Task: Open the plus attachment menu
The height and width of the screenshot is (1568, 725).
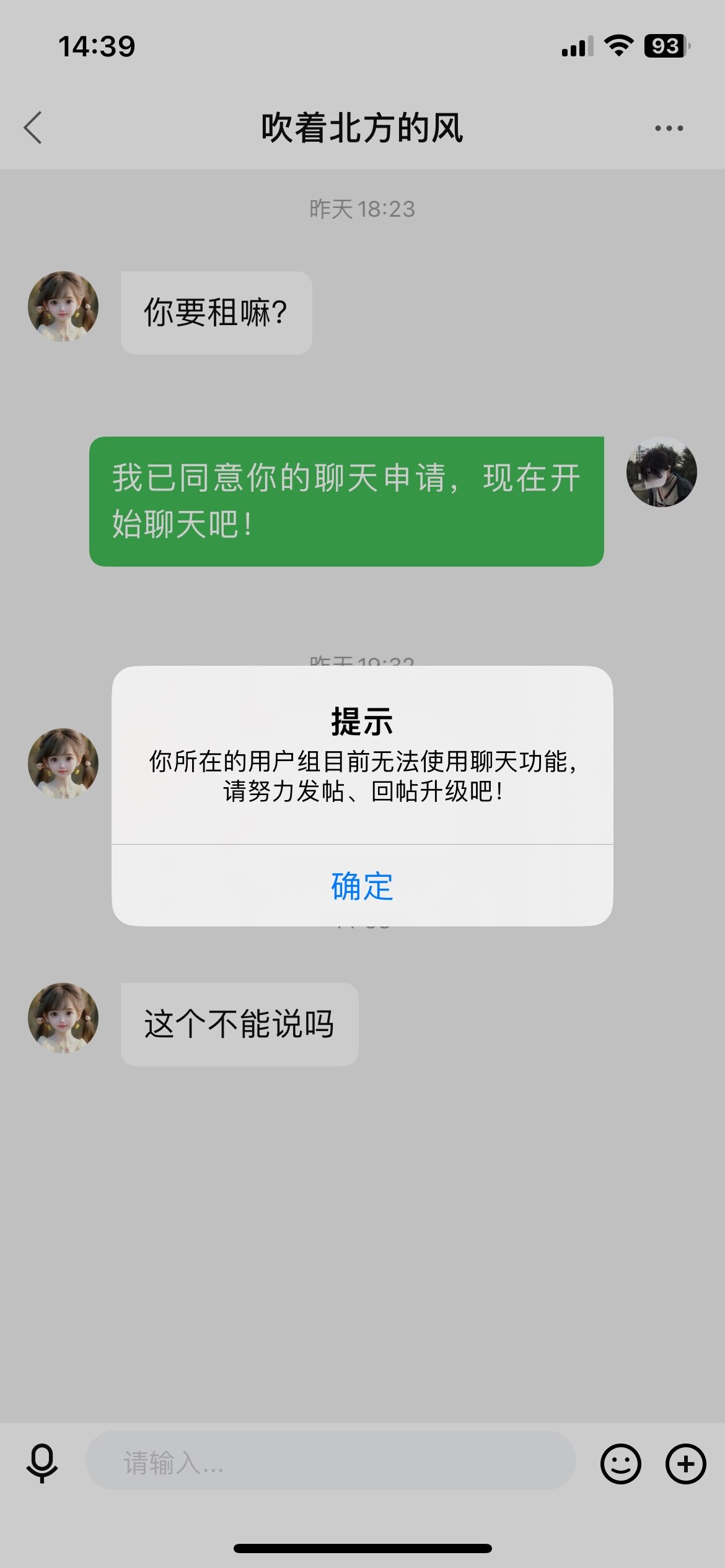Action: click(685, 1463)
